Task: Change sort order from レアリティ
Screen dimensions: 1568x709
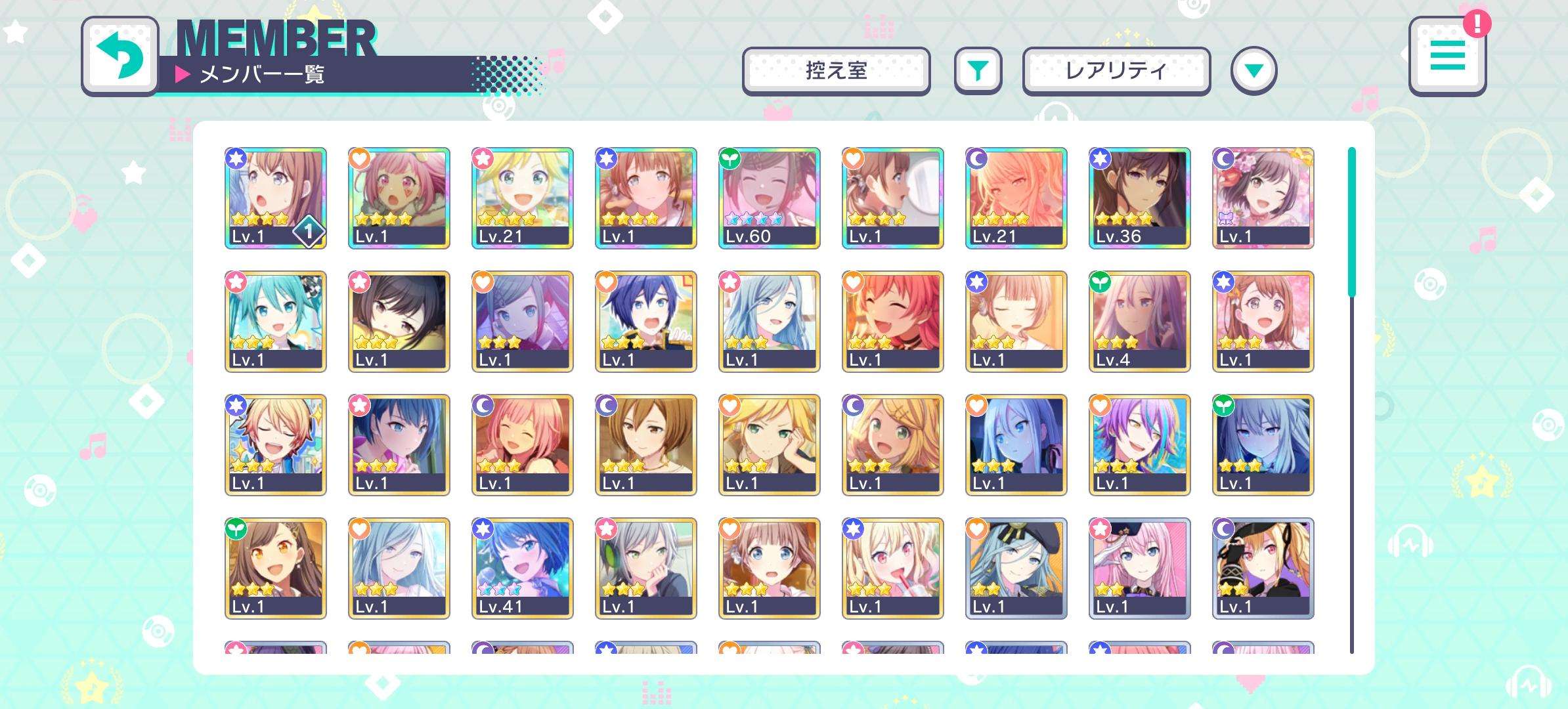Action: coord(1116,71)
